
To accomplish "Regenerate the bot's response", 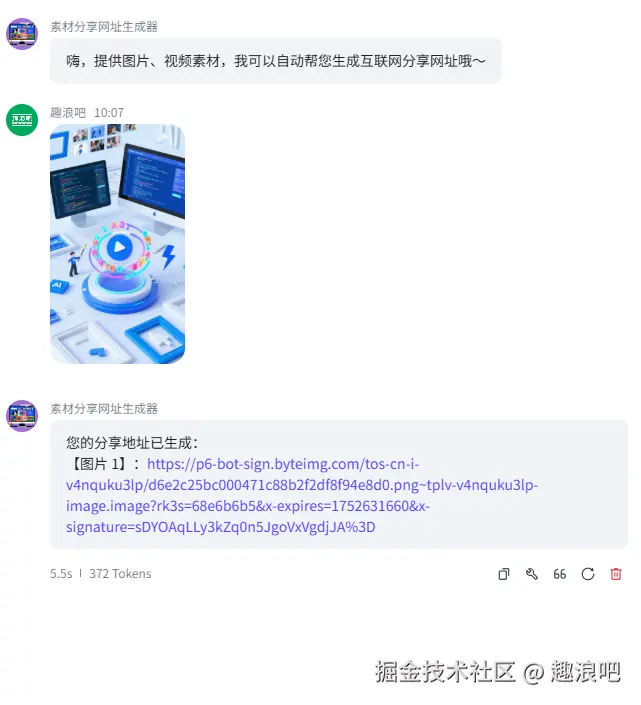I will click(x=588, y=574).
